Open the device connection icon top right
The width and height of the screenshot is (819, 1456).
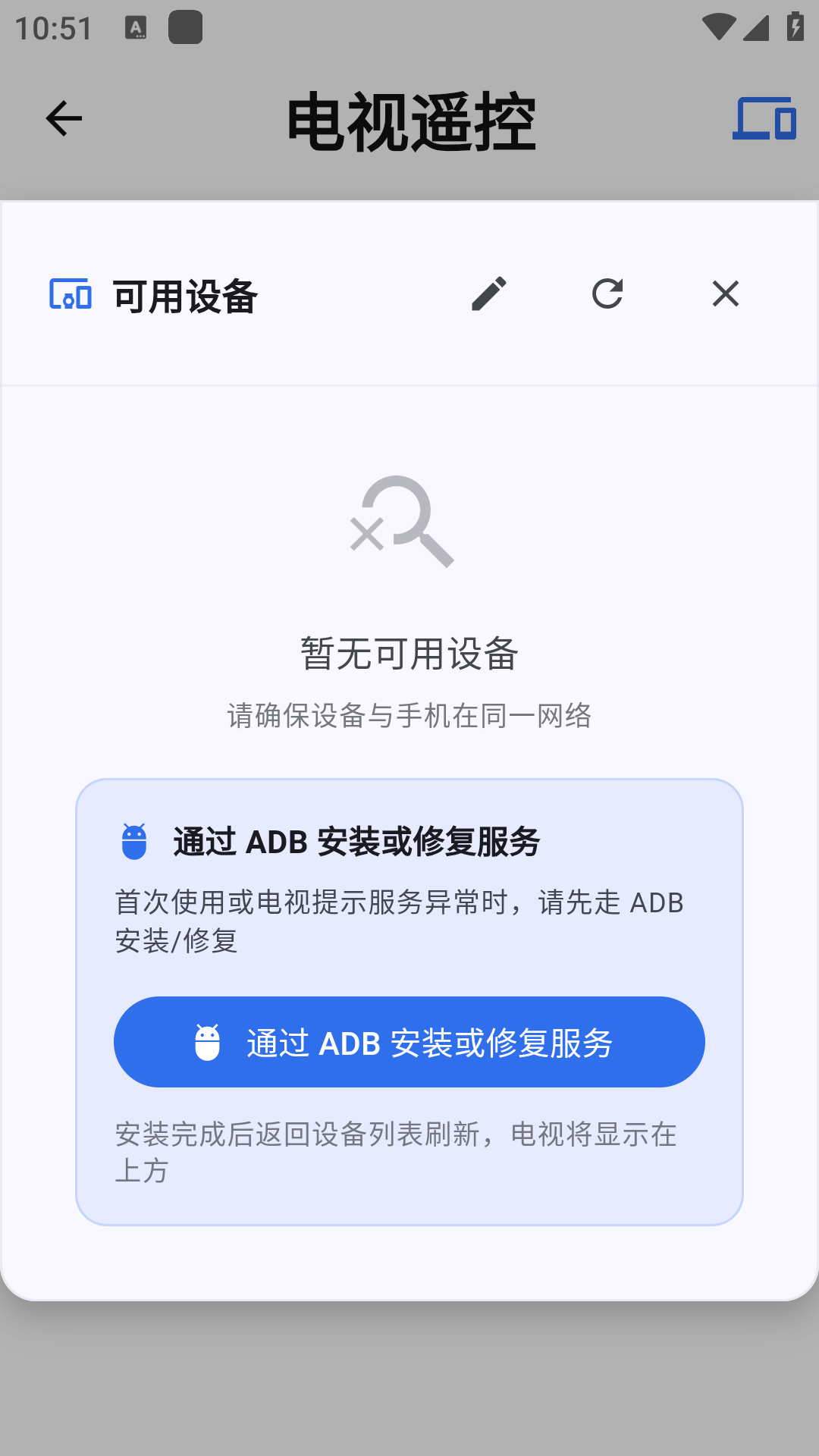(764, 119)
